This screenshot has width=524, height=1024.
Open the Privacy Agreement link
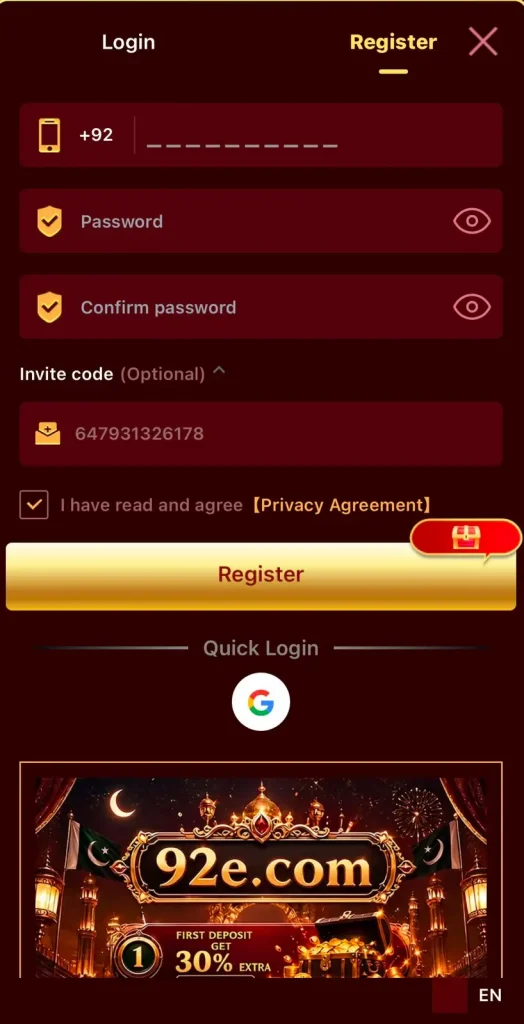pos(342,505)
